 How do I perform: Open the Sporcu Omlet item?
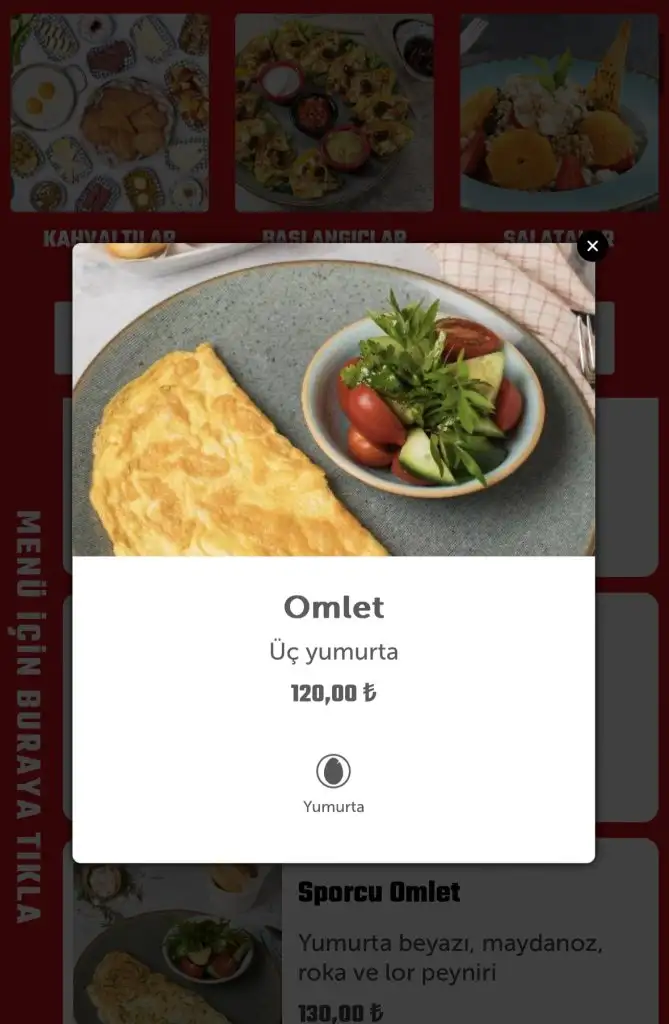pos(379,892)
